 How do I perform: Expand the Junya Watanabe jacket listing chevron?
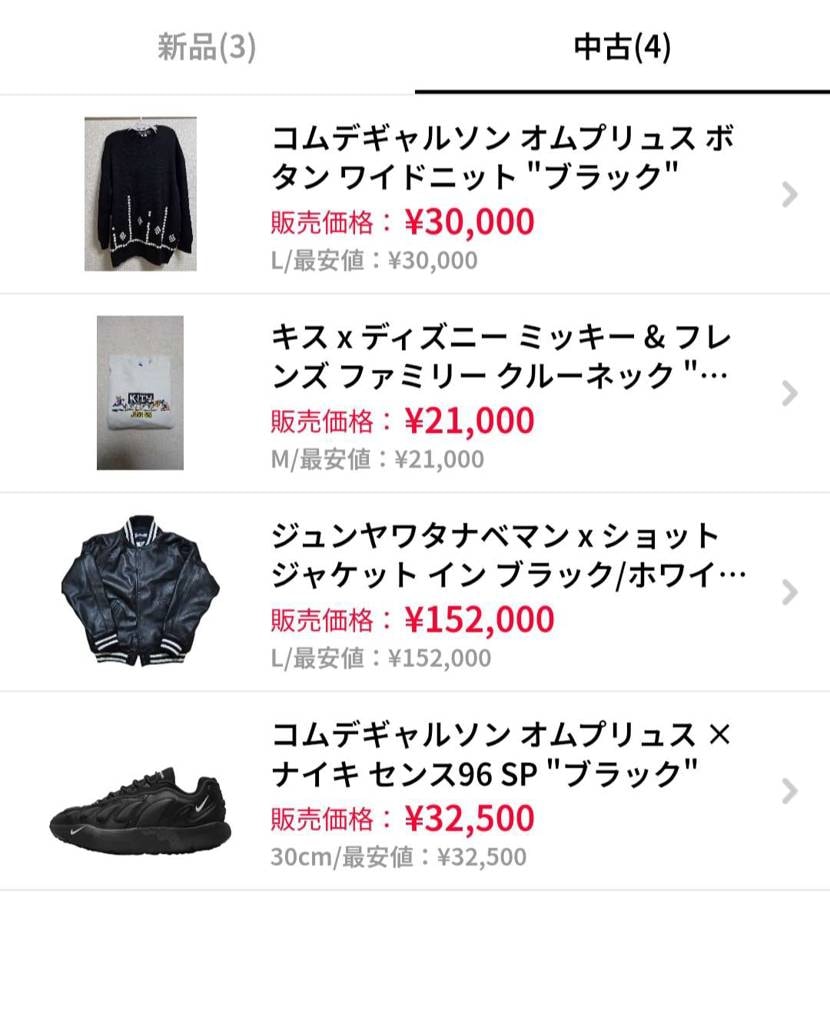pos(789,593)
